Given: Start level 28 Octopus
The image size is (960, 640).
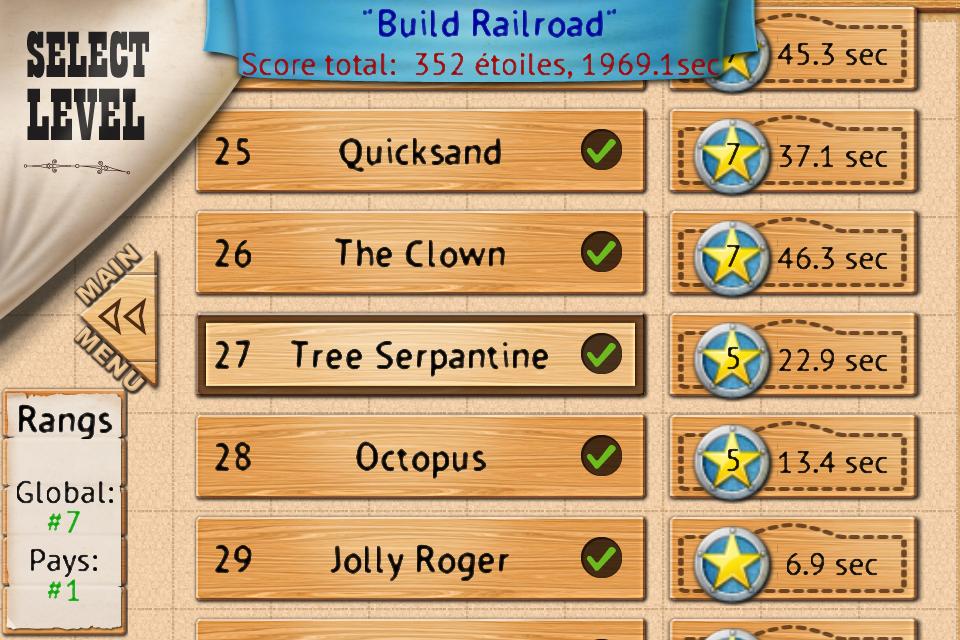Looking at the screenshot, I should 420,458.
